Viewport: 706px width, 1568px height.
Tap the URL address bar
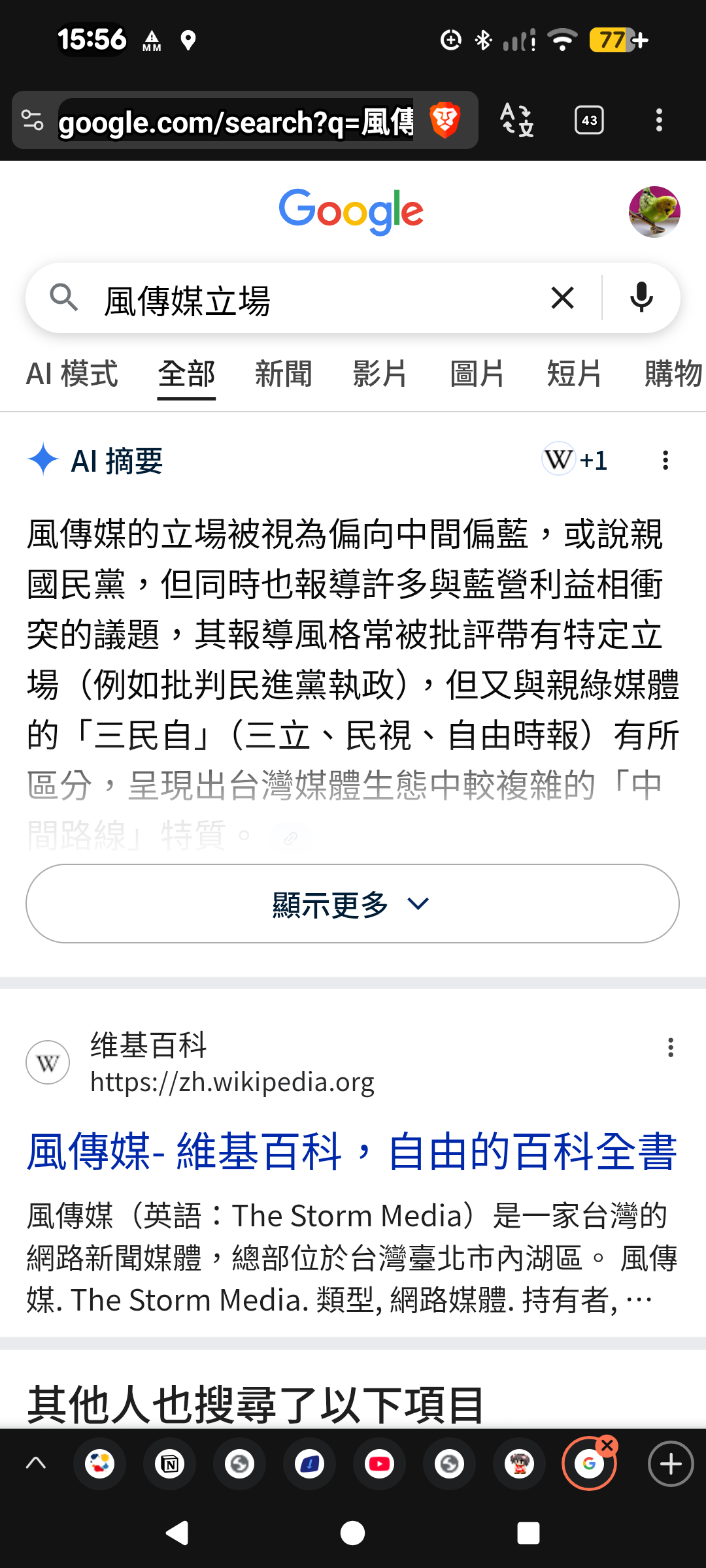(235, 122)
